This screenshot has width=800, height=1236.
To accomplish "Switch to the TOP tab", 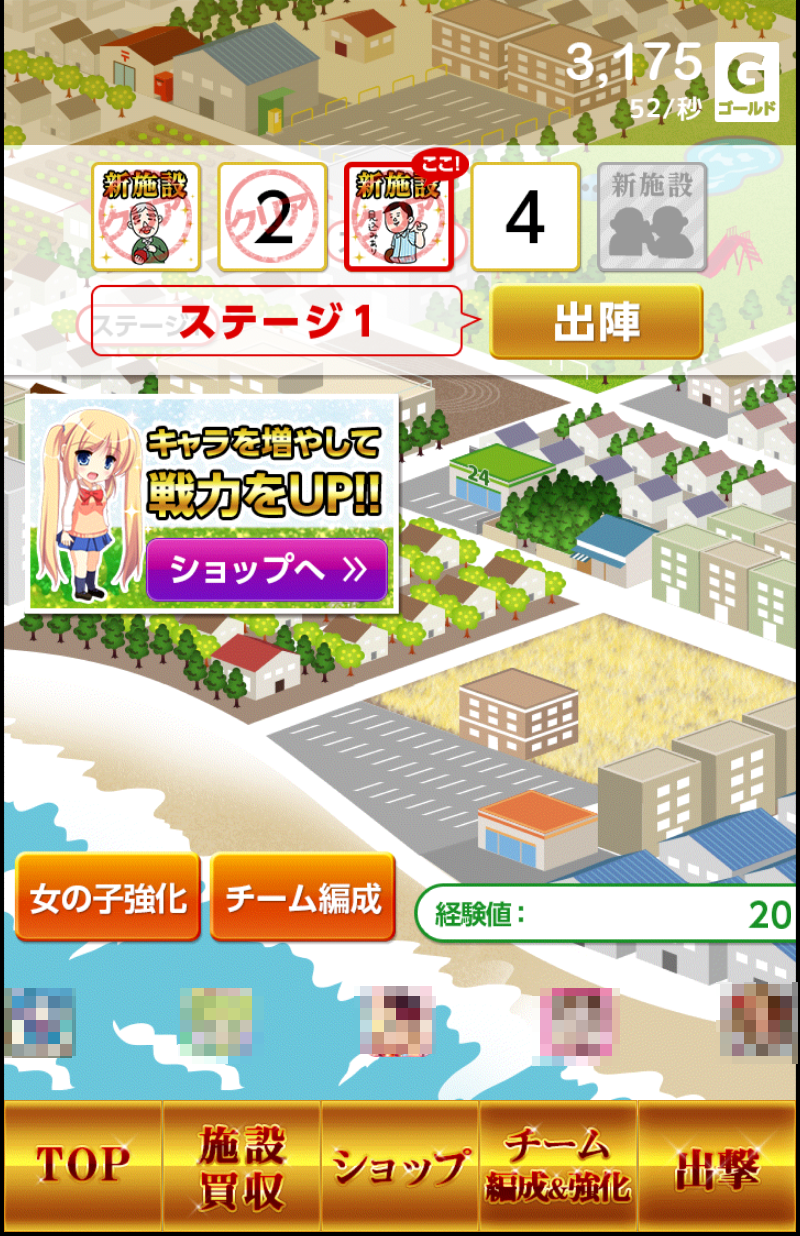I will [83, 1166].
